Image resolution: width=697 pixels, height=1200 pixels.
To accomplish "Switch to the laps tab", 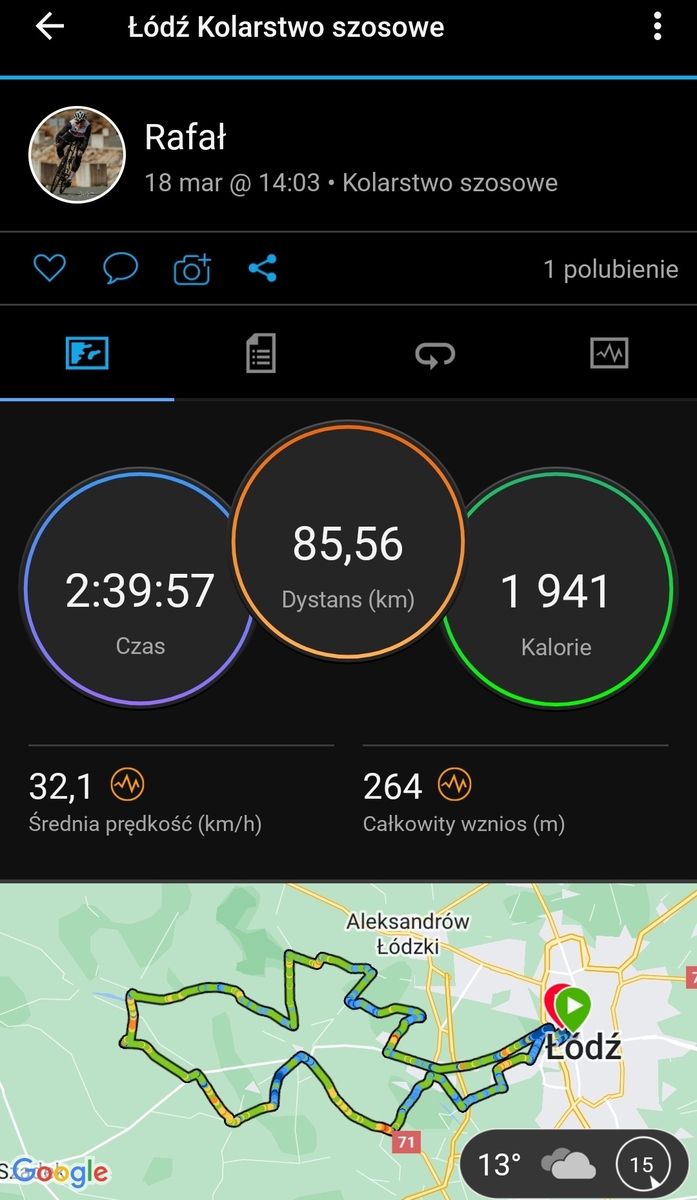I will pyautogui.click(x=435, y=353).
